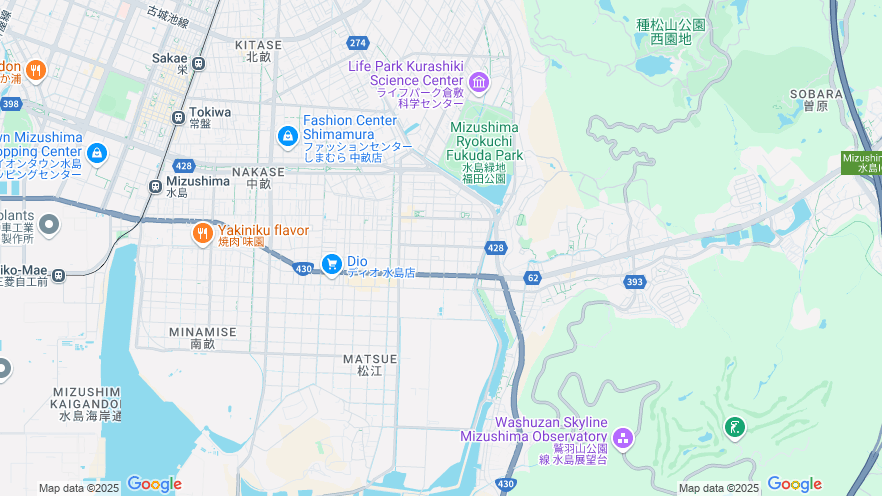Select the Dio store marker
882x496 pixels.
(x=332, y=264)
